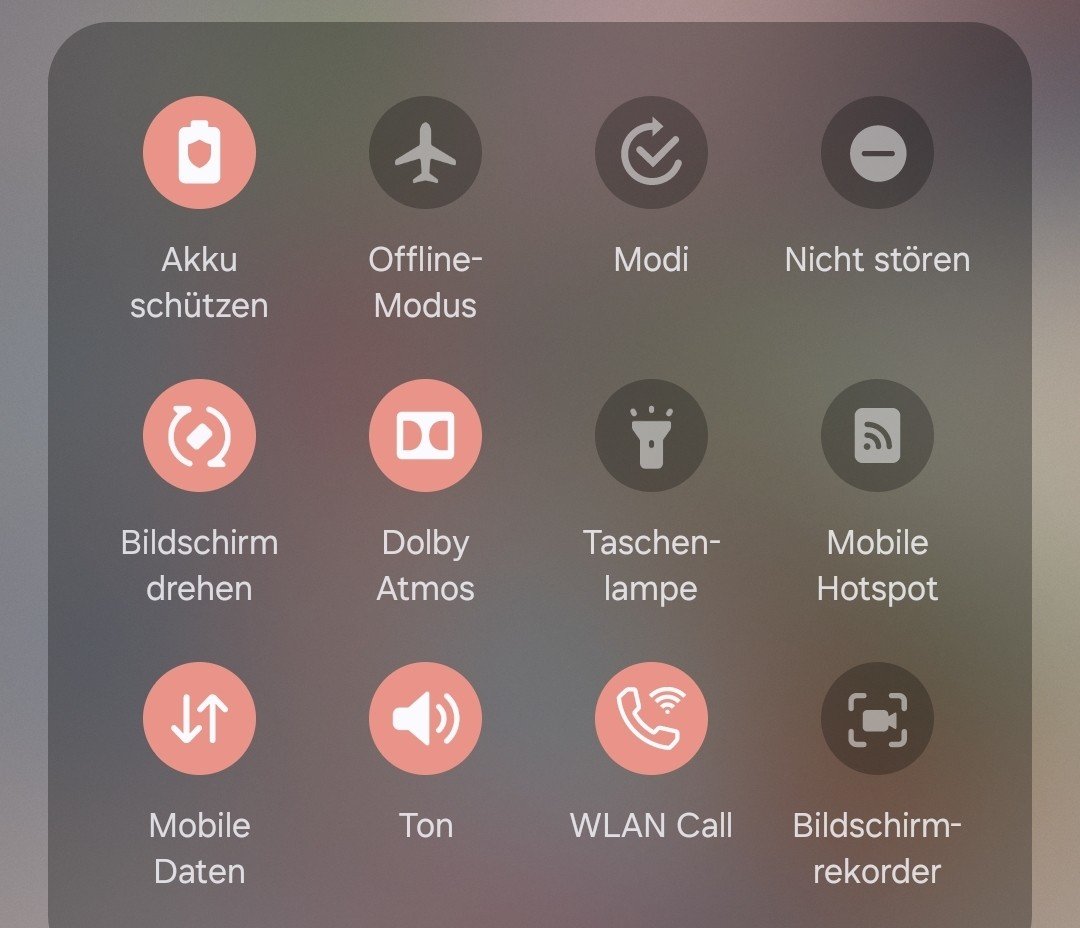Open the Modi tile
Viewport: 1080px width, 928px height.
(651, 153)
